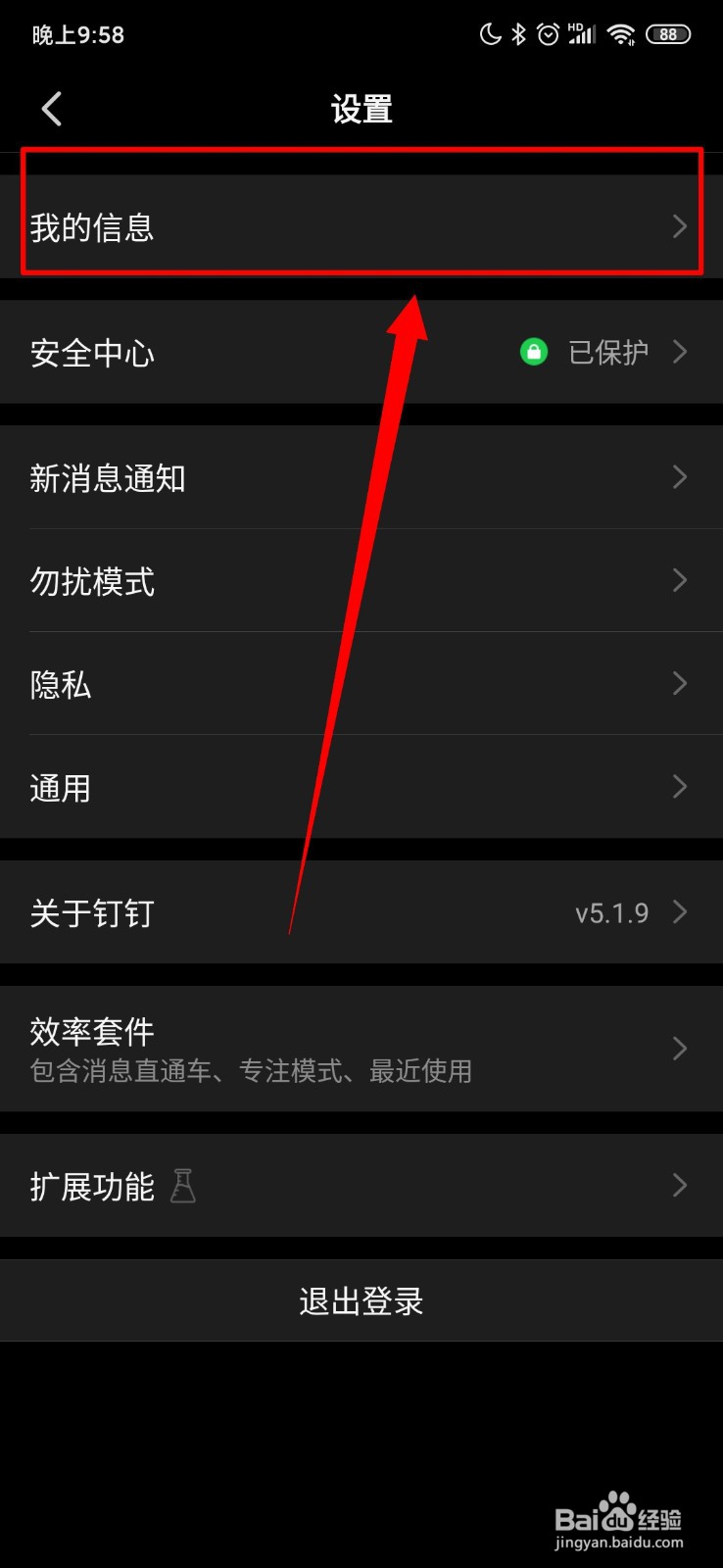723x1568 pixels.
Task: Expand 通用 via its chevron
Action: click(x=680, y=787)
